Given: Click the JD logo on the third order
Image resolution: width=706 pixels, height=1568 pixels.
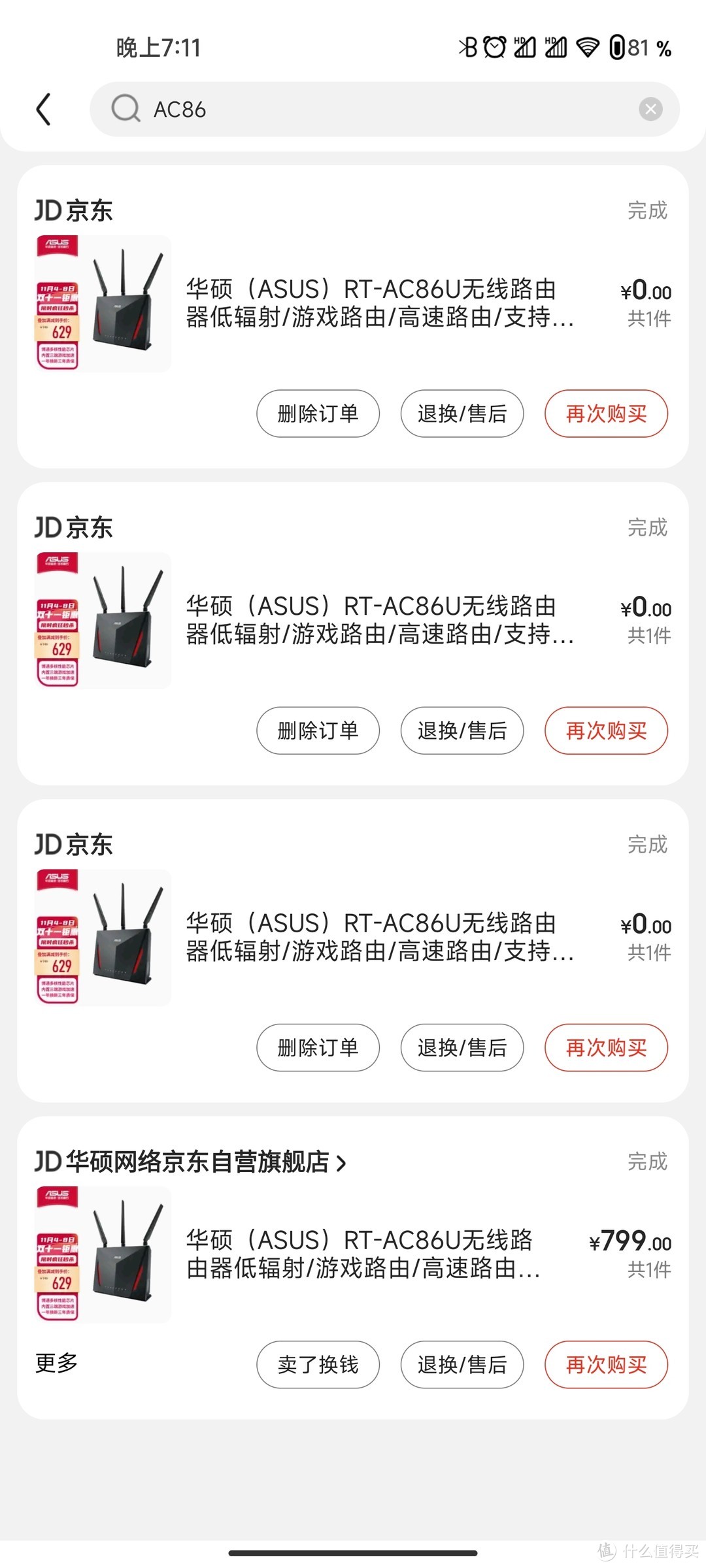Looking at the screenshot, I should pyautogui.click(x=50, y=845).
